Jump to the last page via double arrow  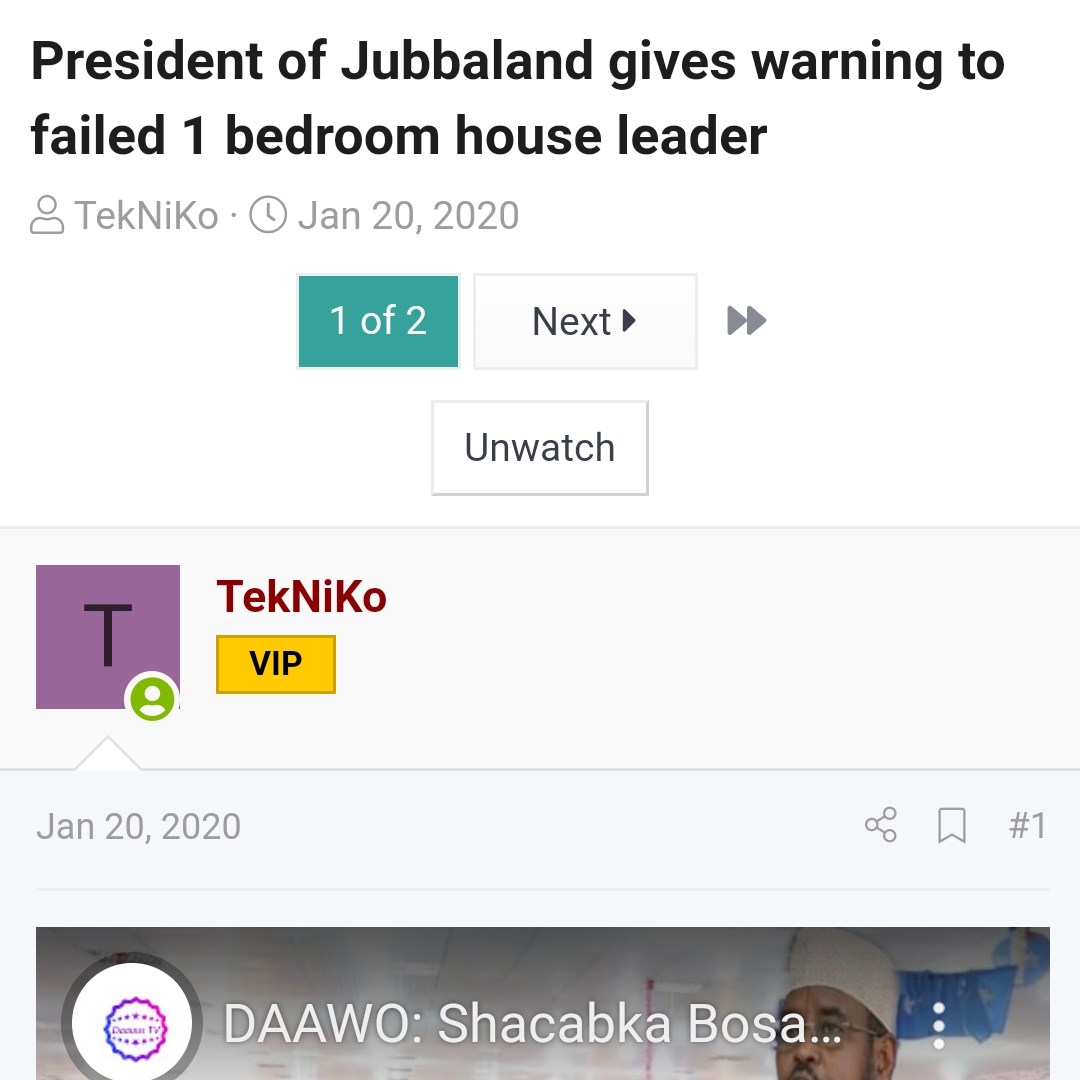coord(746,321)
